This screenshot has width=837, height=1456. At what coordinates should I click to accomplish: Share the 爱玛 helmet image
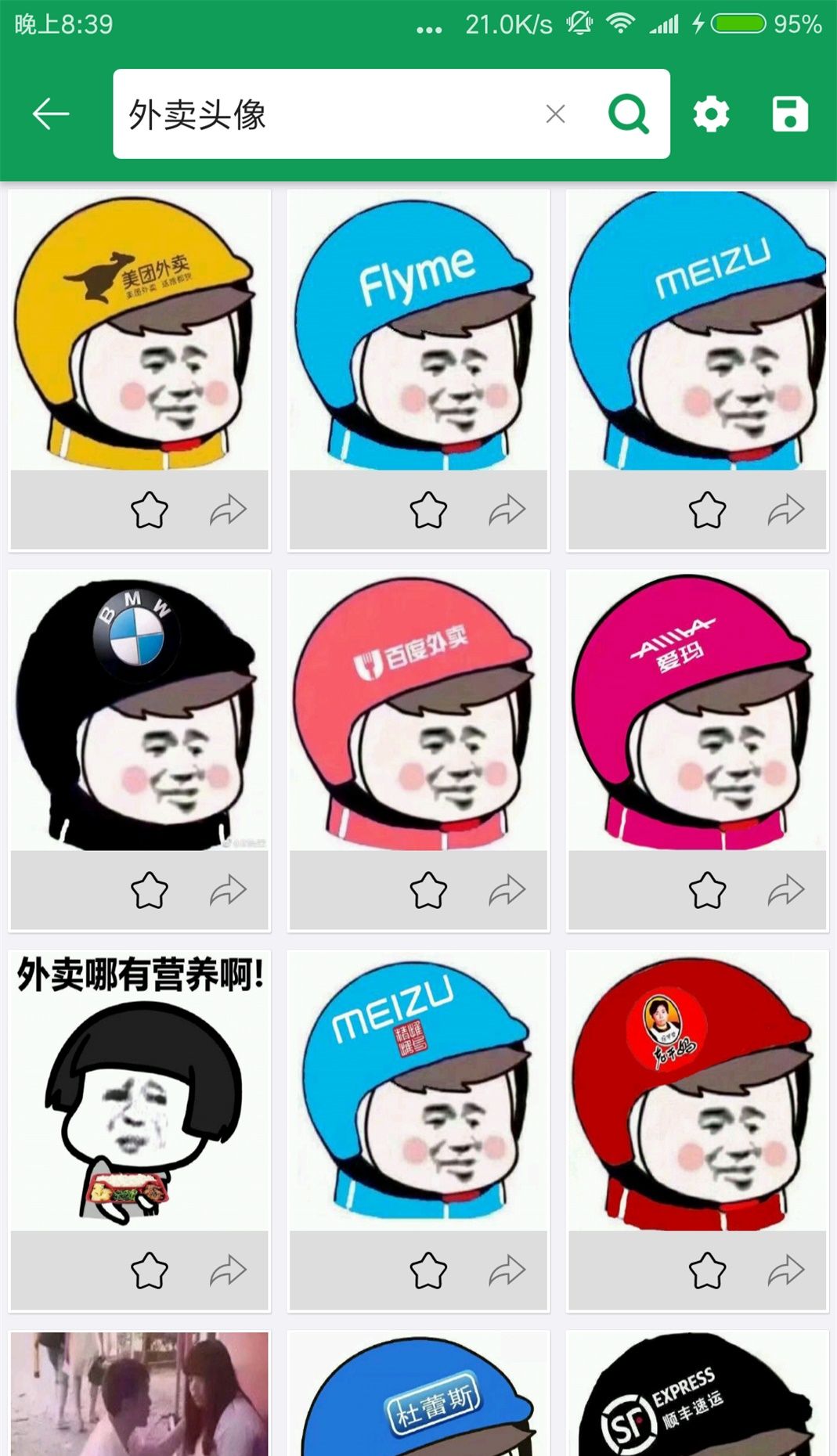[x=786, y=890]
